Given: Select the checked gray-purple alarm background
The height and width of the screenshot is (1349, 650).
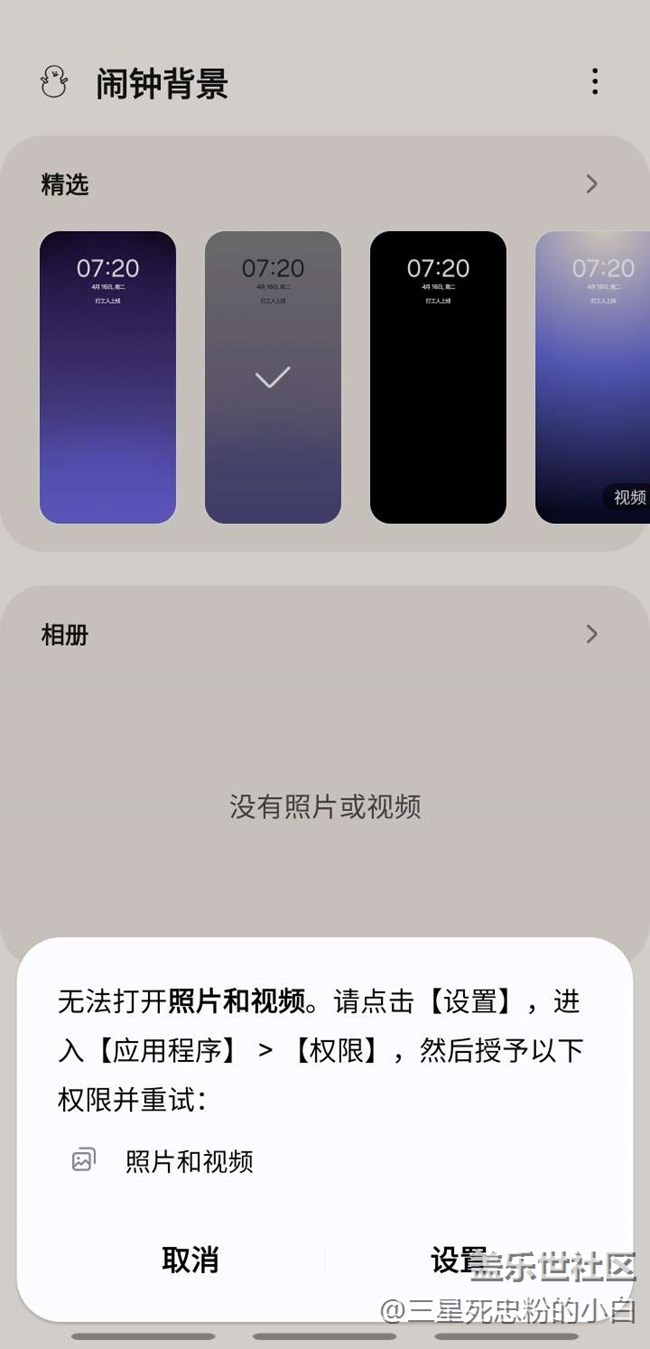Looking at the screenshot, I should coord(273,377).
